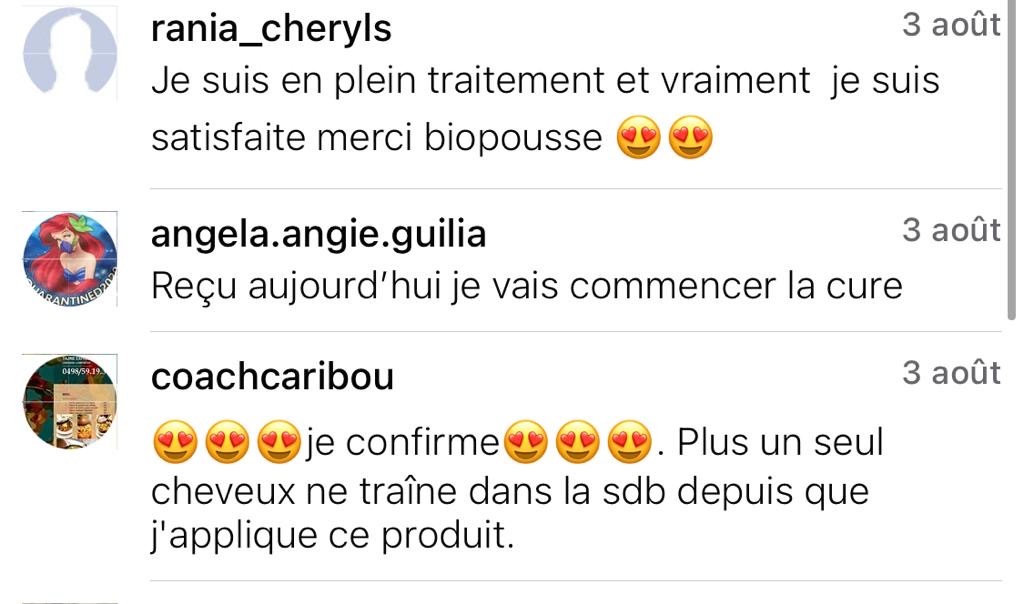
Task: Open rania_cheryls profile from username
Action: point(271,28)
